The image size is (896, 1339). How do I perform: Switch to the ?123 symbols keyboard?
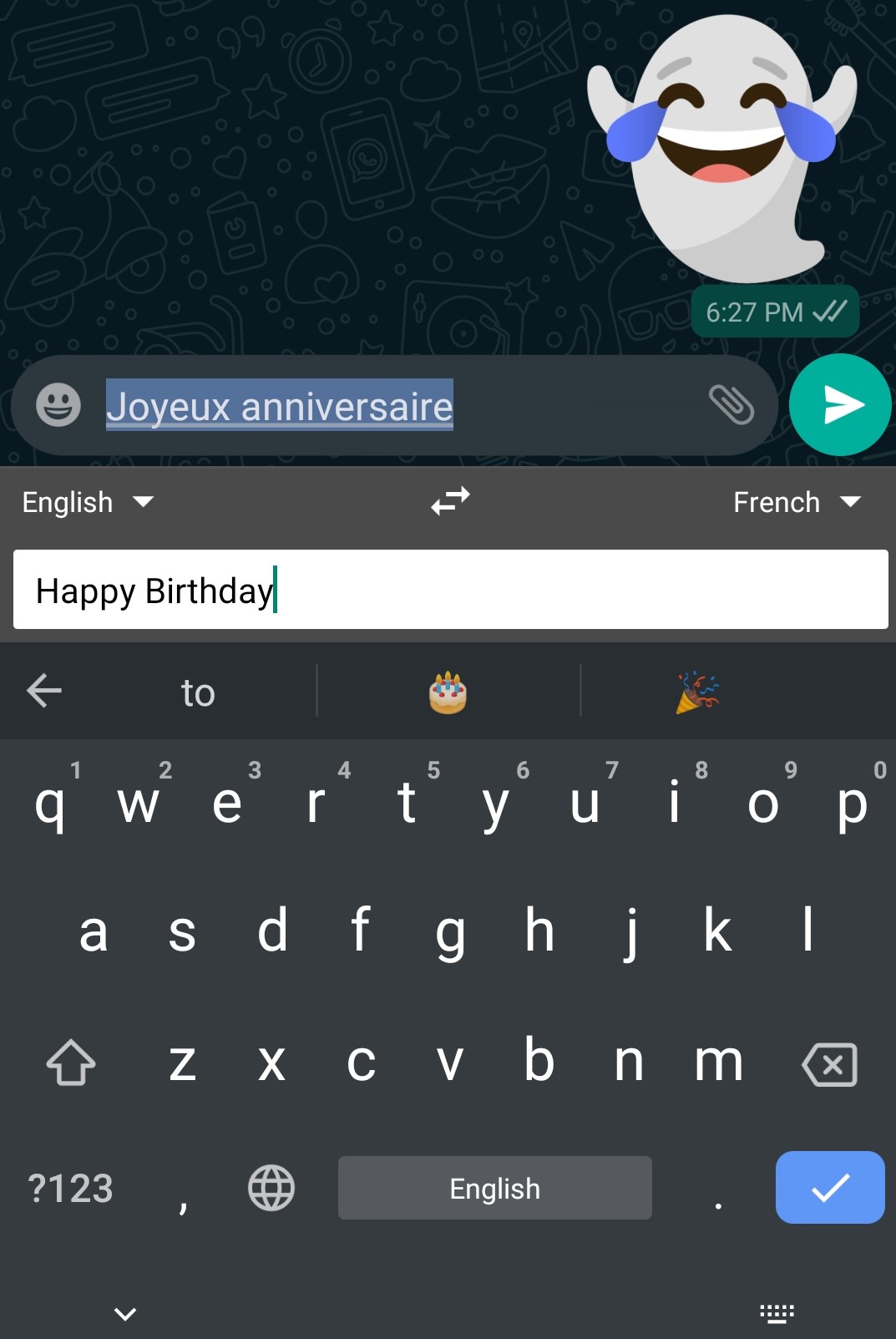[x=70, y=1188]
